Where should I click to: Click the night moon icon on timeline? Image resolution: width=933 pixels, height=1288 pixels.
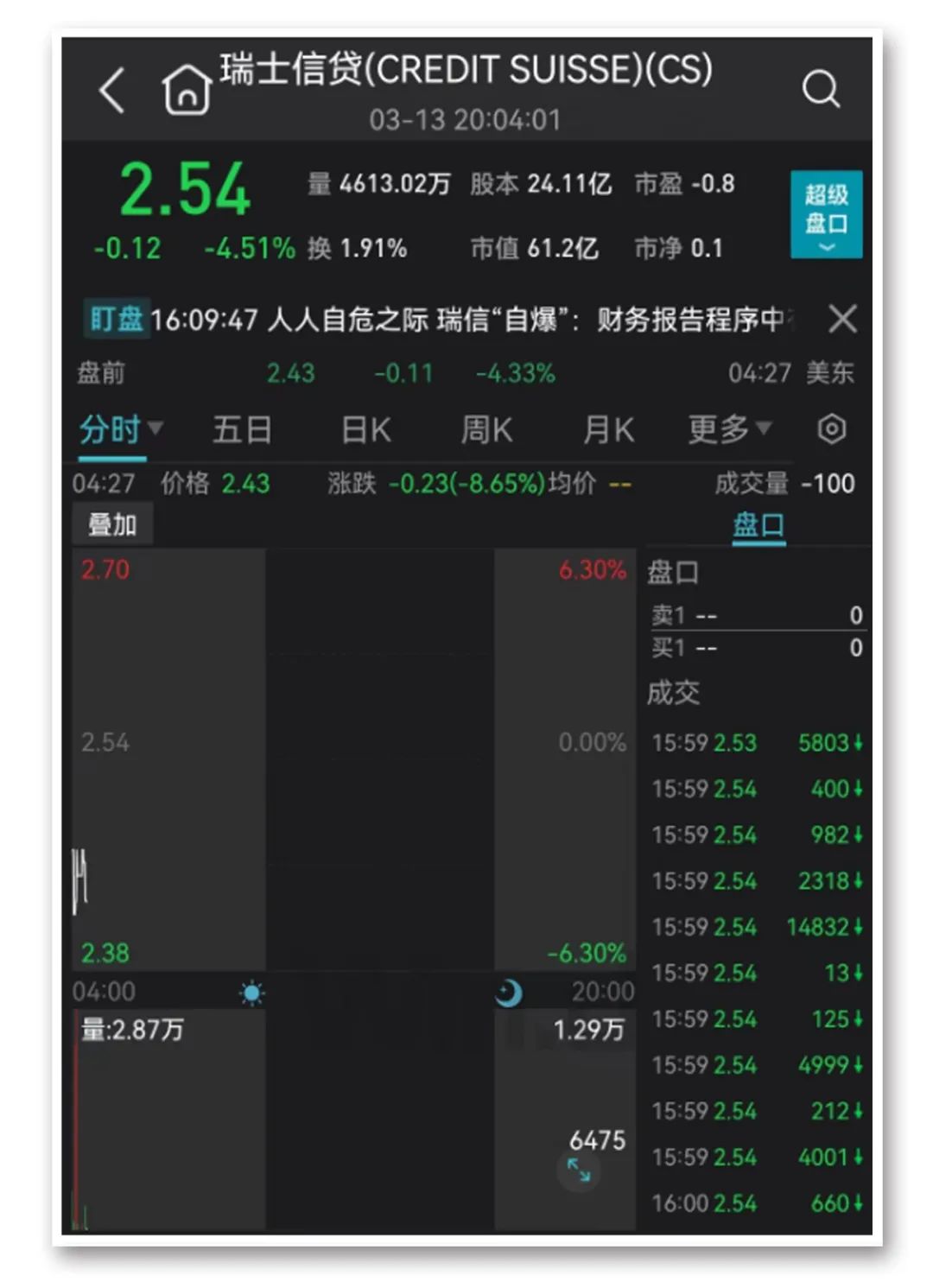(510, 993)
